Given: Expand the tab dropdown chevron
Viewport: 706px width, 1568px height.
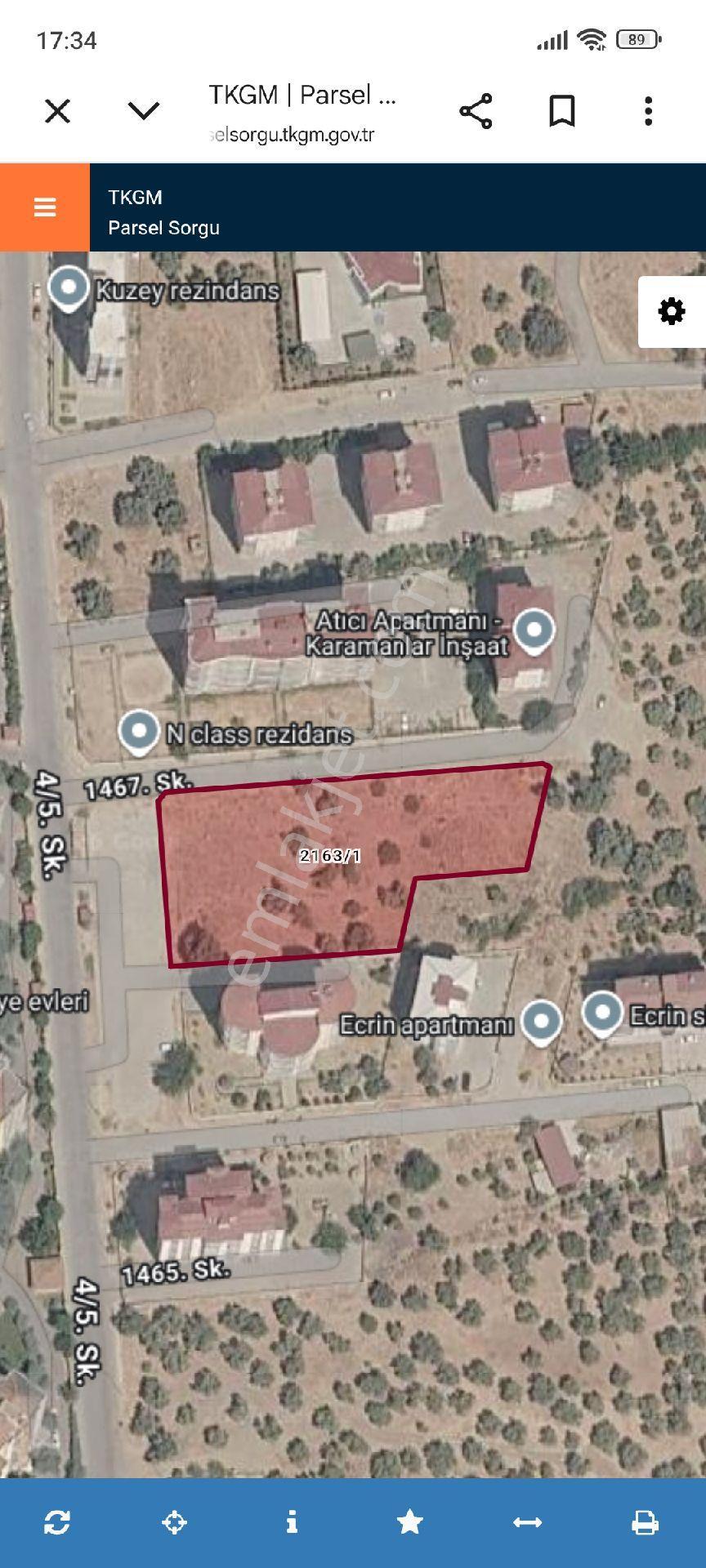Looking at the screenshot, I should (x=144, y=110).
